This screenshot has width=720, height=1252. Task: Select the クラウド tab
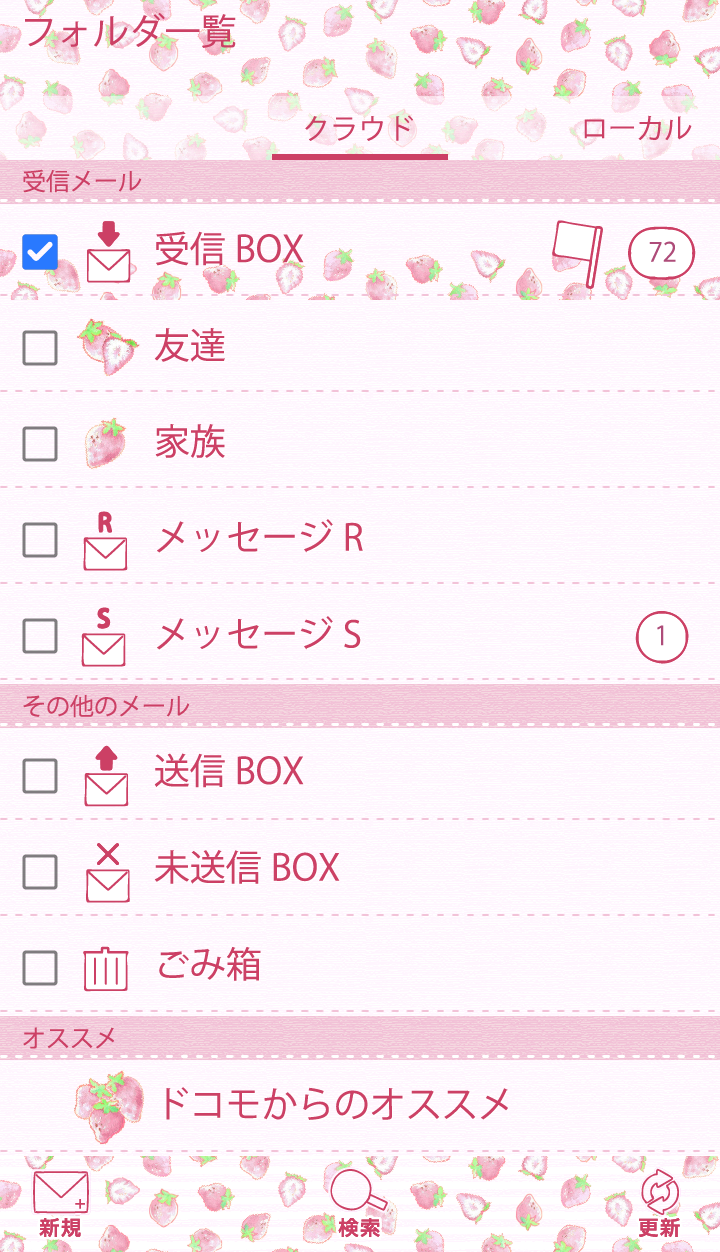pyautogui.click(x=359, y=129)
